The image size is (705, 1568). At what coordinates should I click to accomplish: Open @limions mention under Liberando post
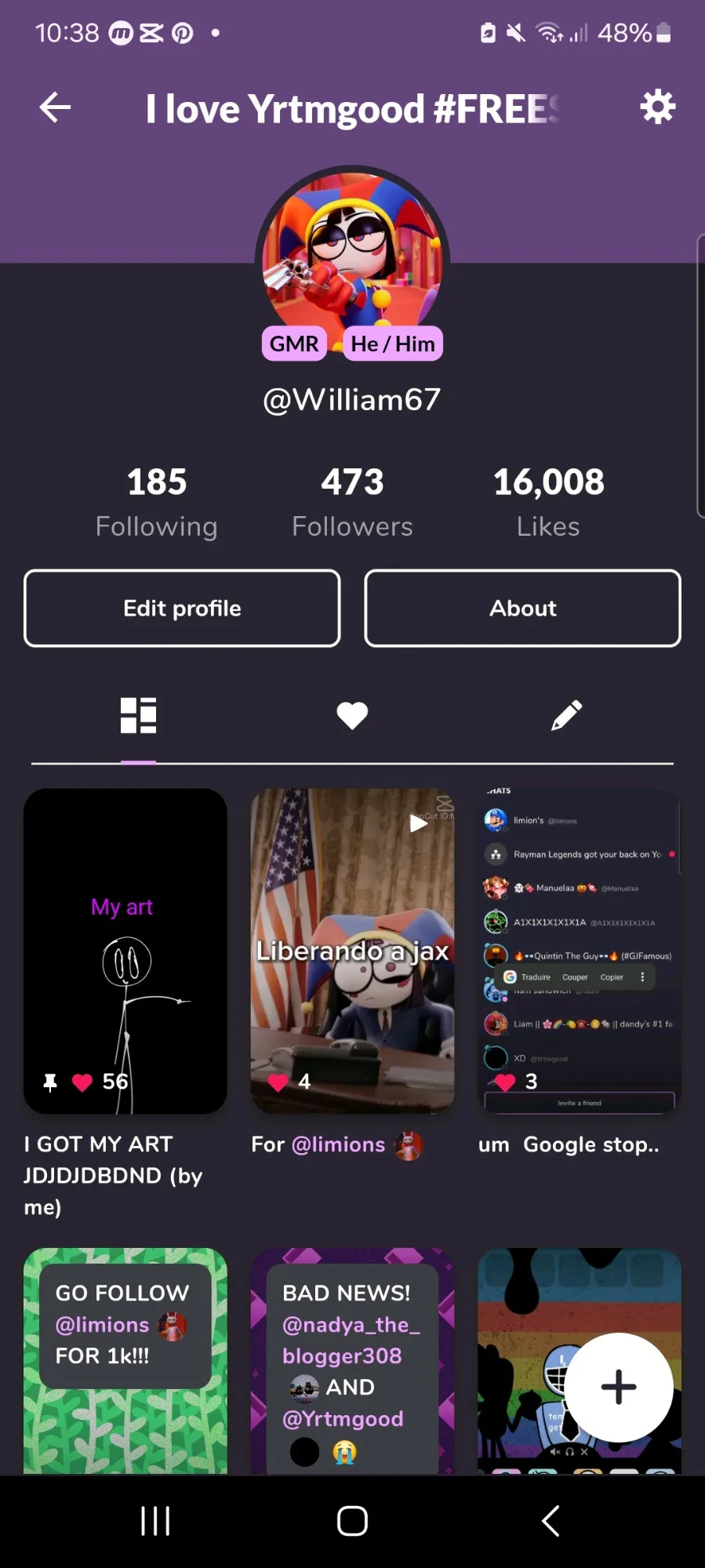[338, 1145]
